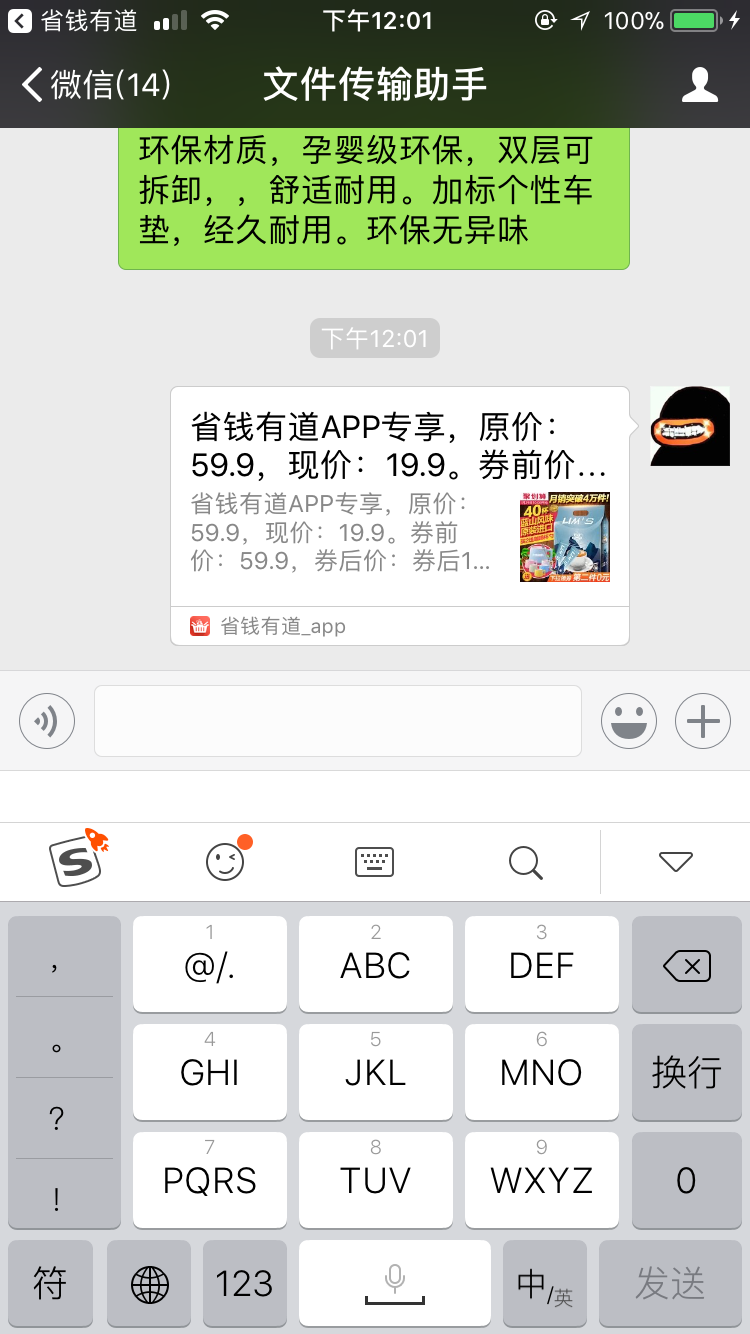Go back to the WeChat chat list
This screenshot has width=750, height=1334.
(x=95, y=85)
